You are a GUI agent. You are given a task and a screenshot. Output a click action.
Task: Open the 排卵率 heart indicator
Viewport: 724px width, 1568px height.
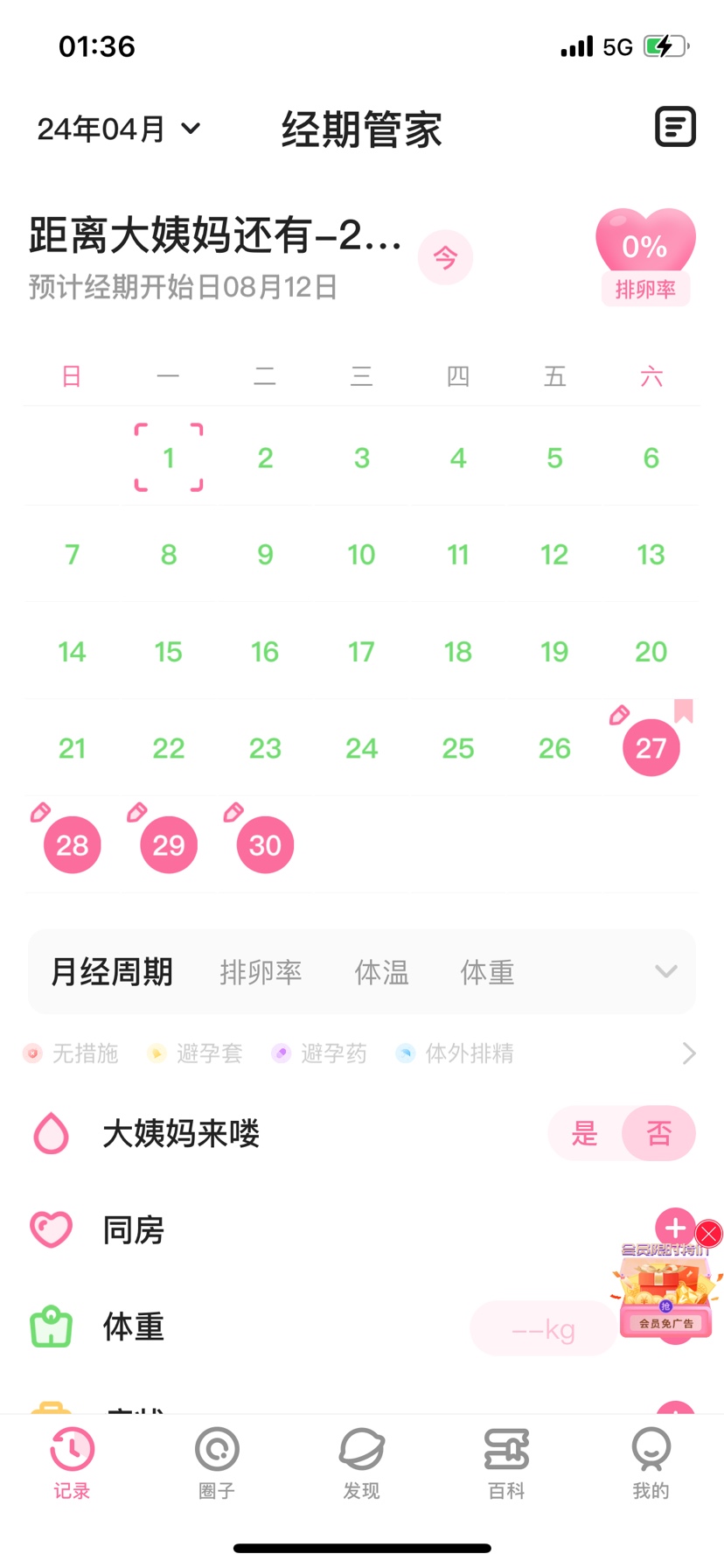point(645,257)
